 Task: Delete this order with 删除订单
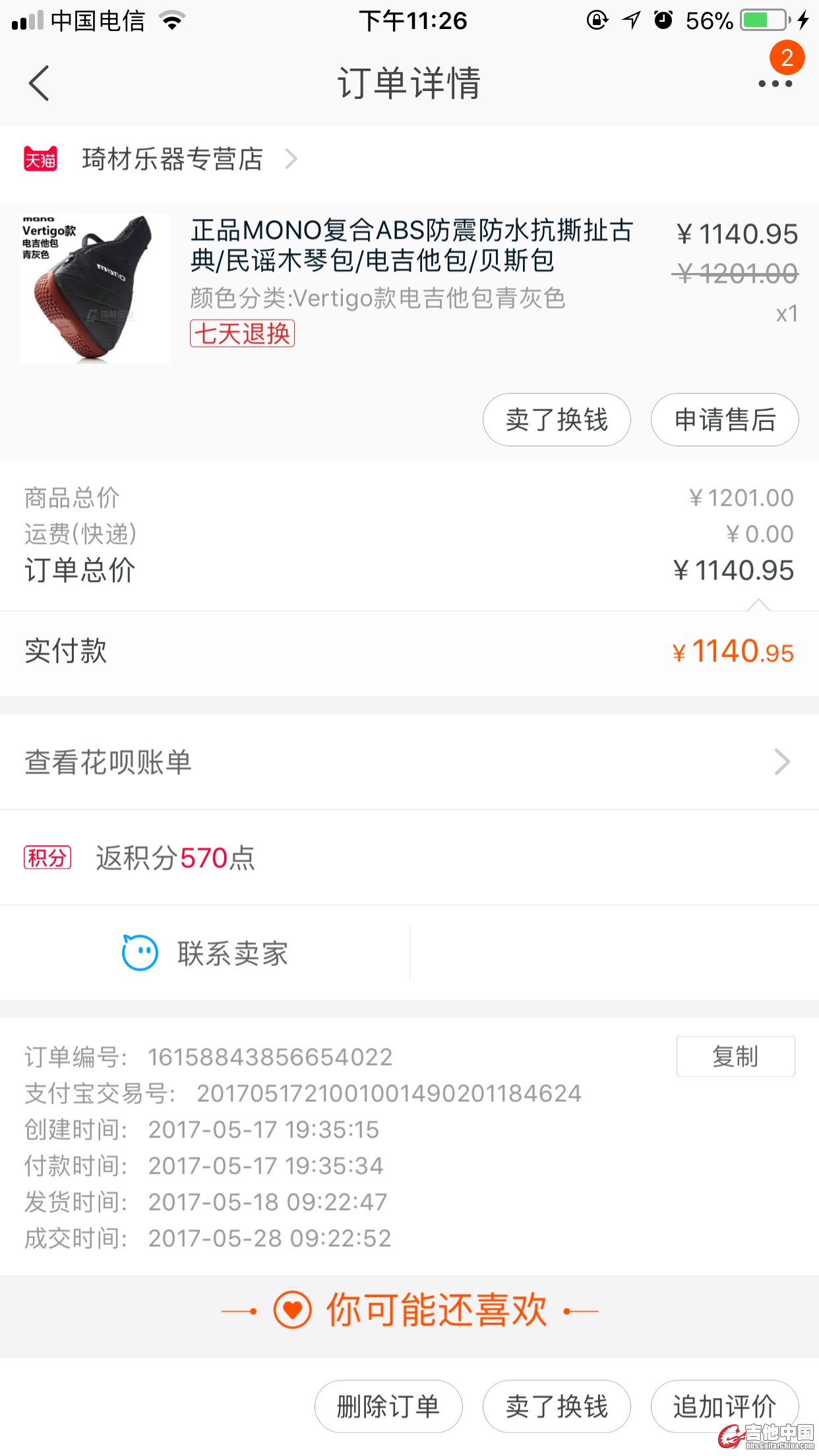coord(388,1407)
